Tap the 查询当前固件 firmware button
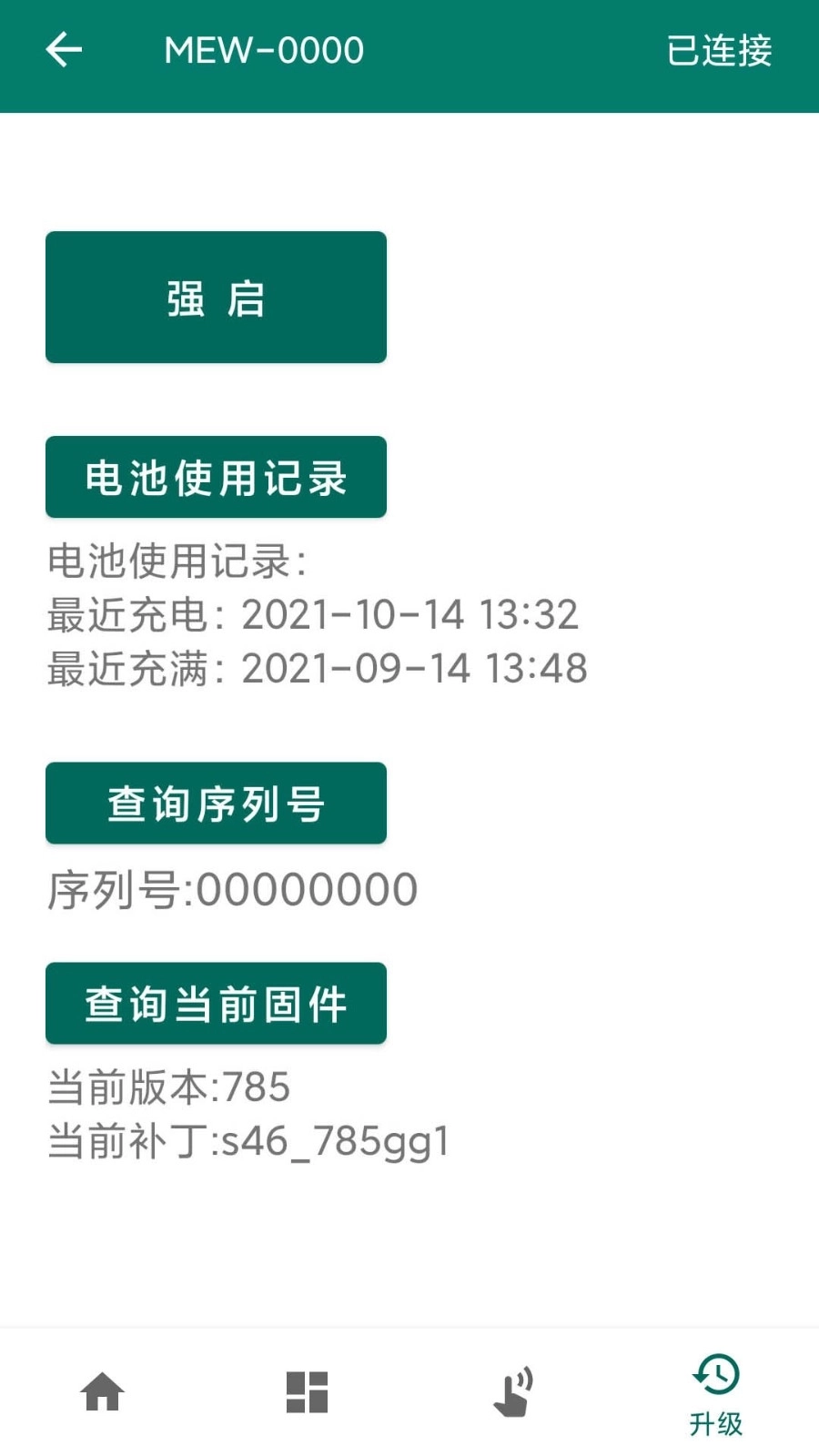The image size is (819, 1456). pyautogui.click(x=216, y=1003)
